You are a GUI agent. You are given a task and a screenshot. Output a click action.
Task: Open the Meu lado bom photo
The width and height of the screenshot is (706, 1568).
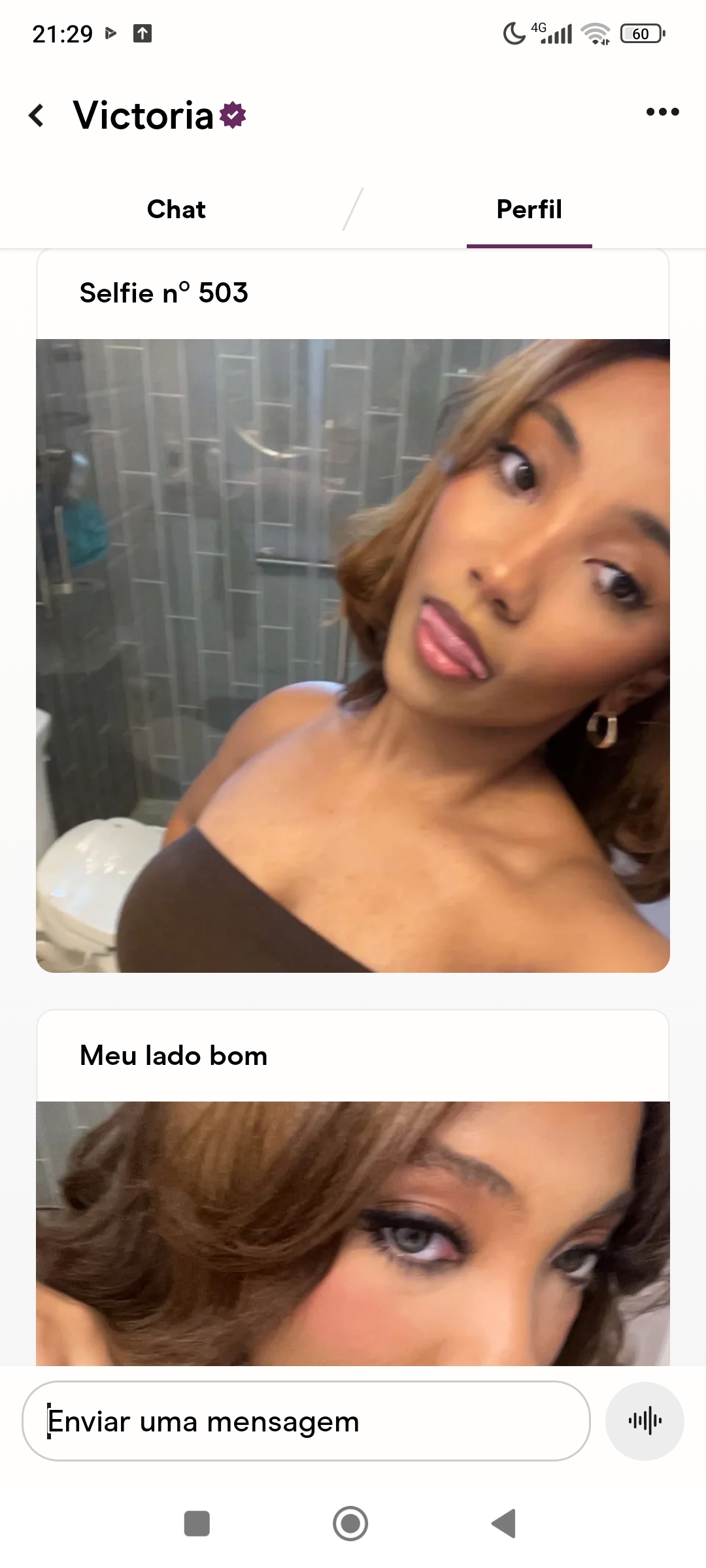click(x=353, y=1241)
